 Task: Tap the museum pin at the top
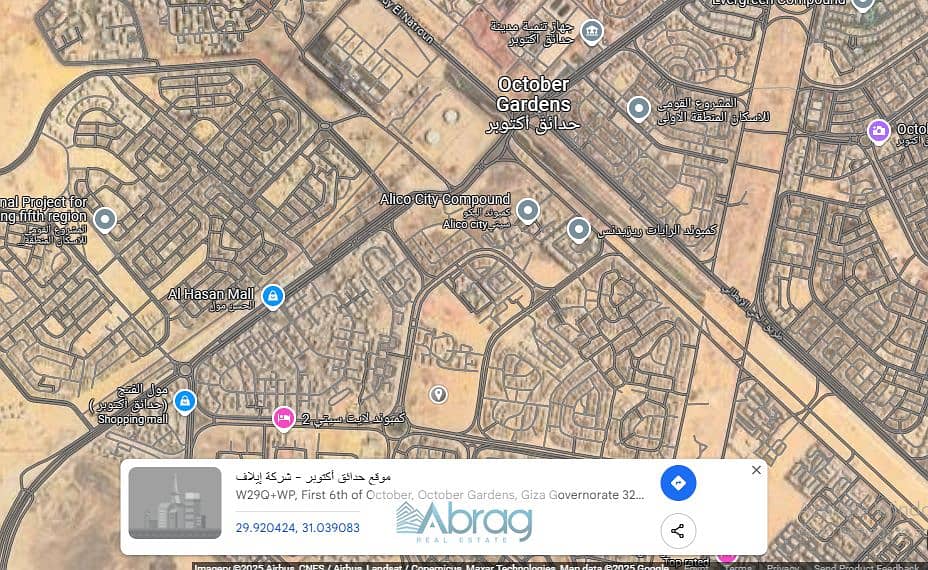(x=592, y=32)
